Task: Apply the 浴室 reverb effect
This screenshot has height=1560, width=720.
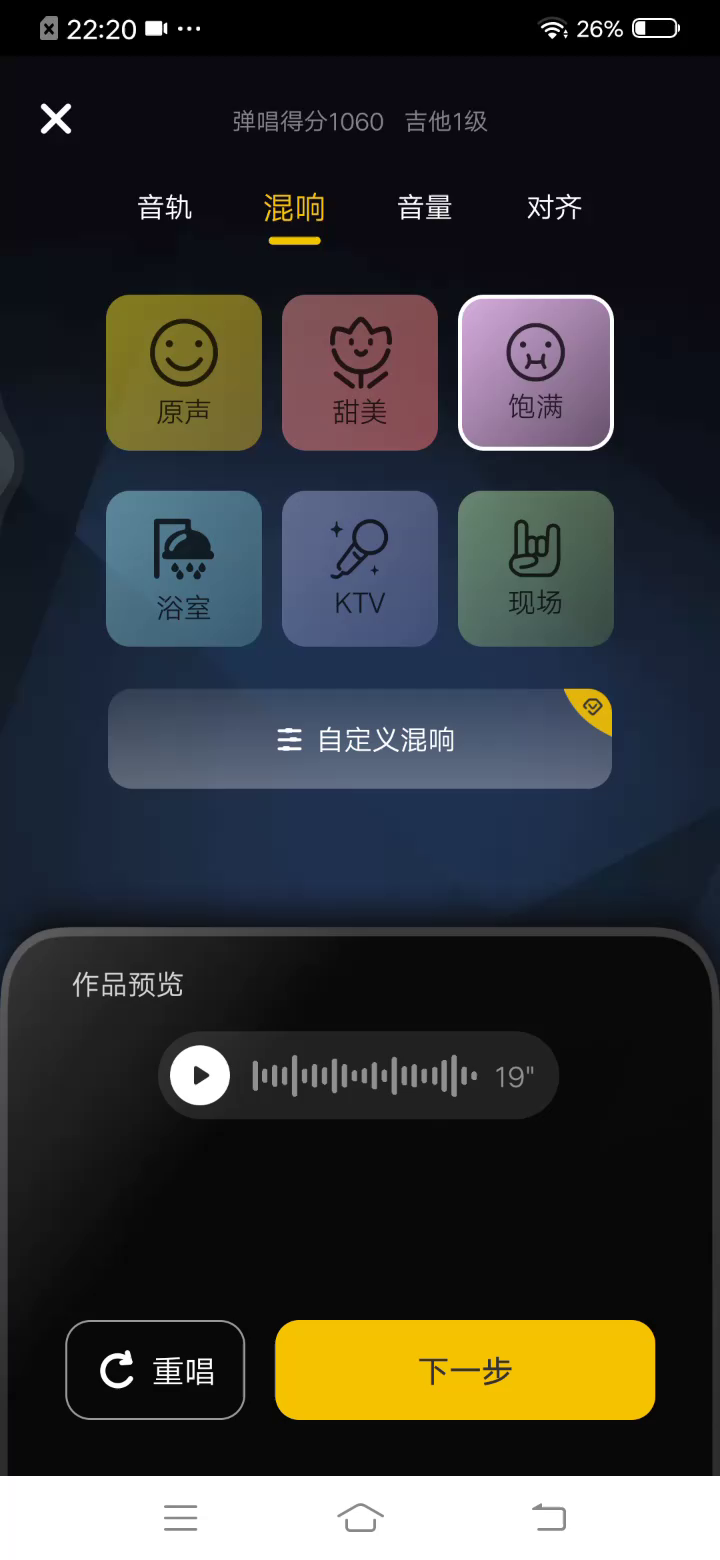Action: pyautogui.click(x=184, y=568)
